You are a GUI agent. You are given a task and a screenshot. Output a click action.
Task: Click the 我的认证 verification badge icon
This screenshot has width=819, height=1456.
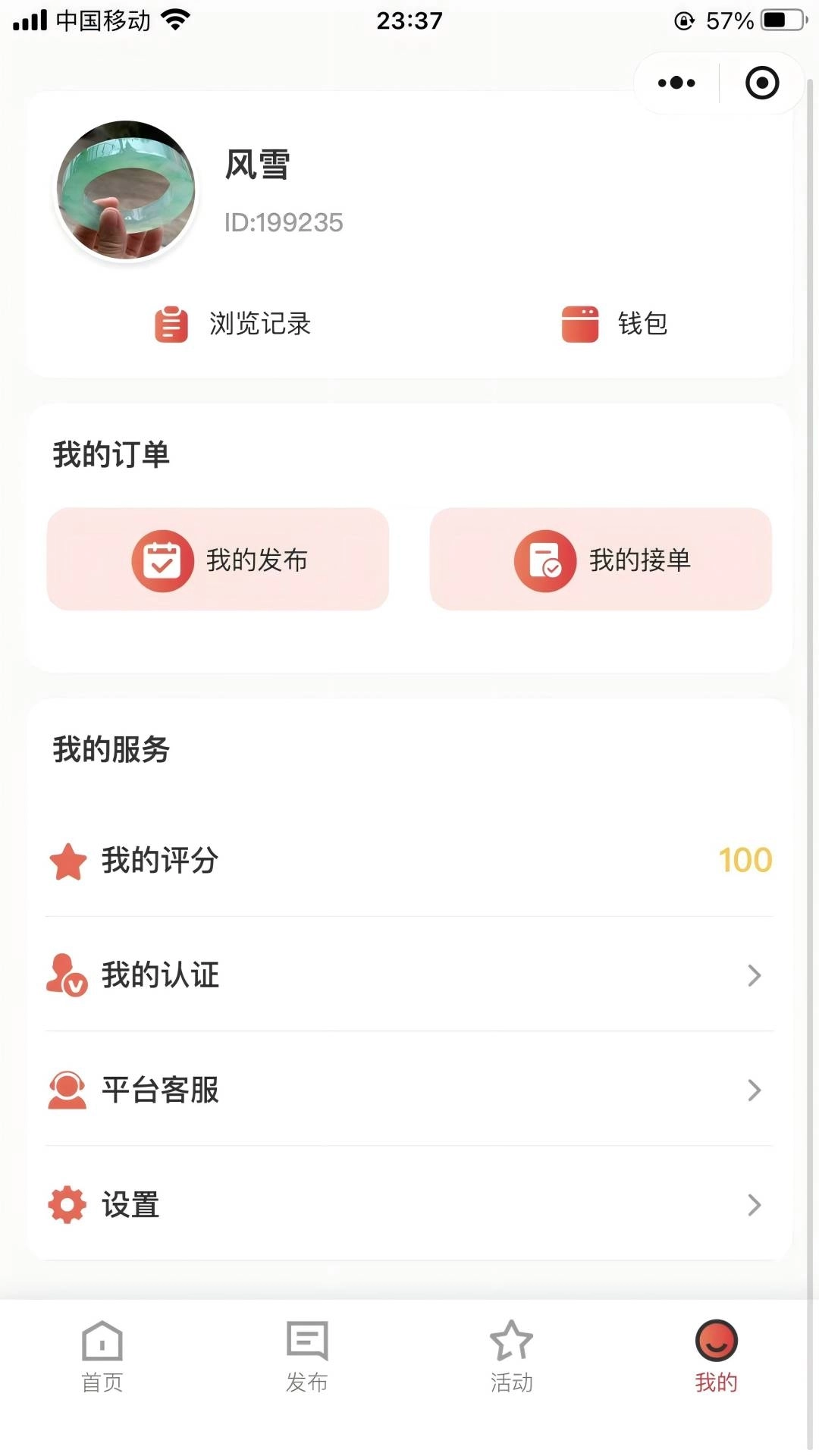(x=67, y=975)
